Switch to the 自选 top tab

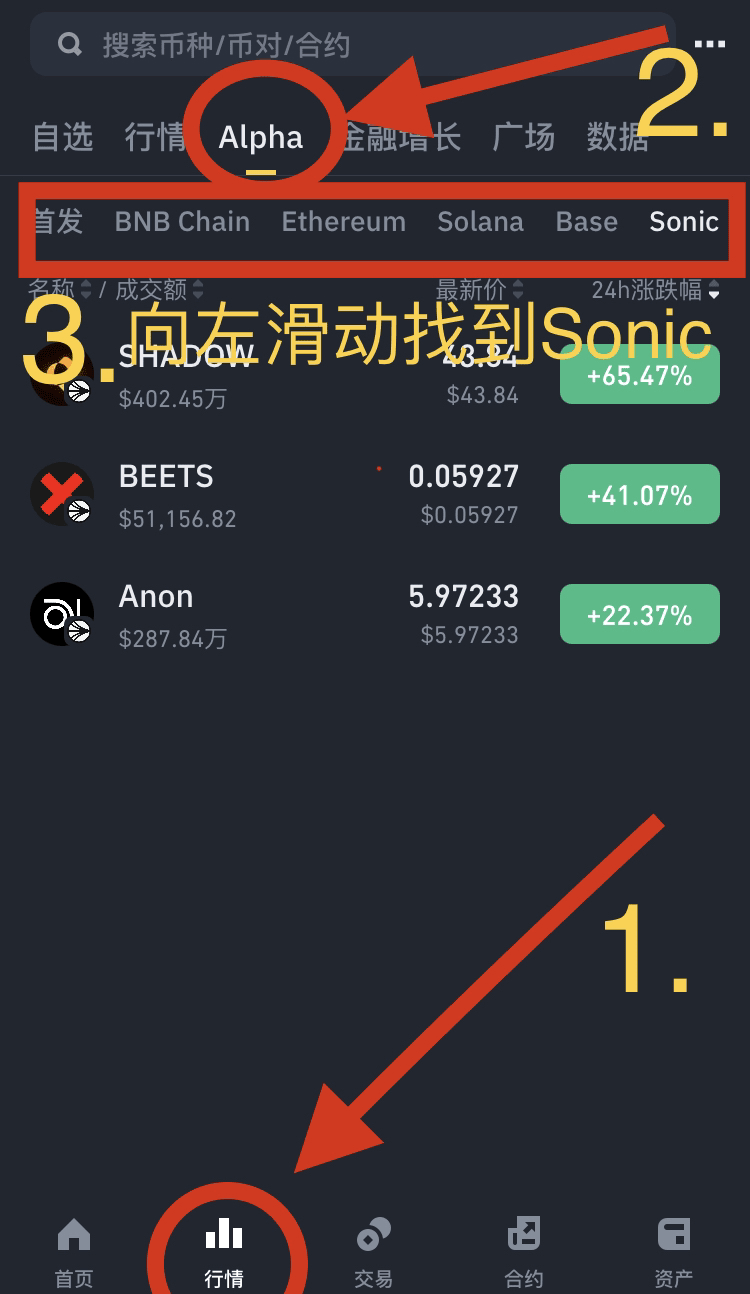pyautogui.click(x=62, y=137)
